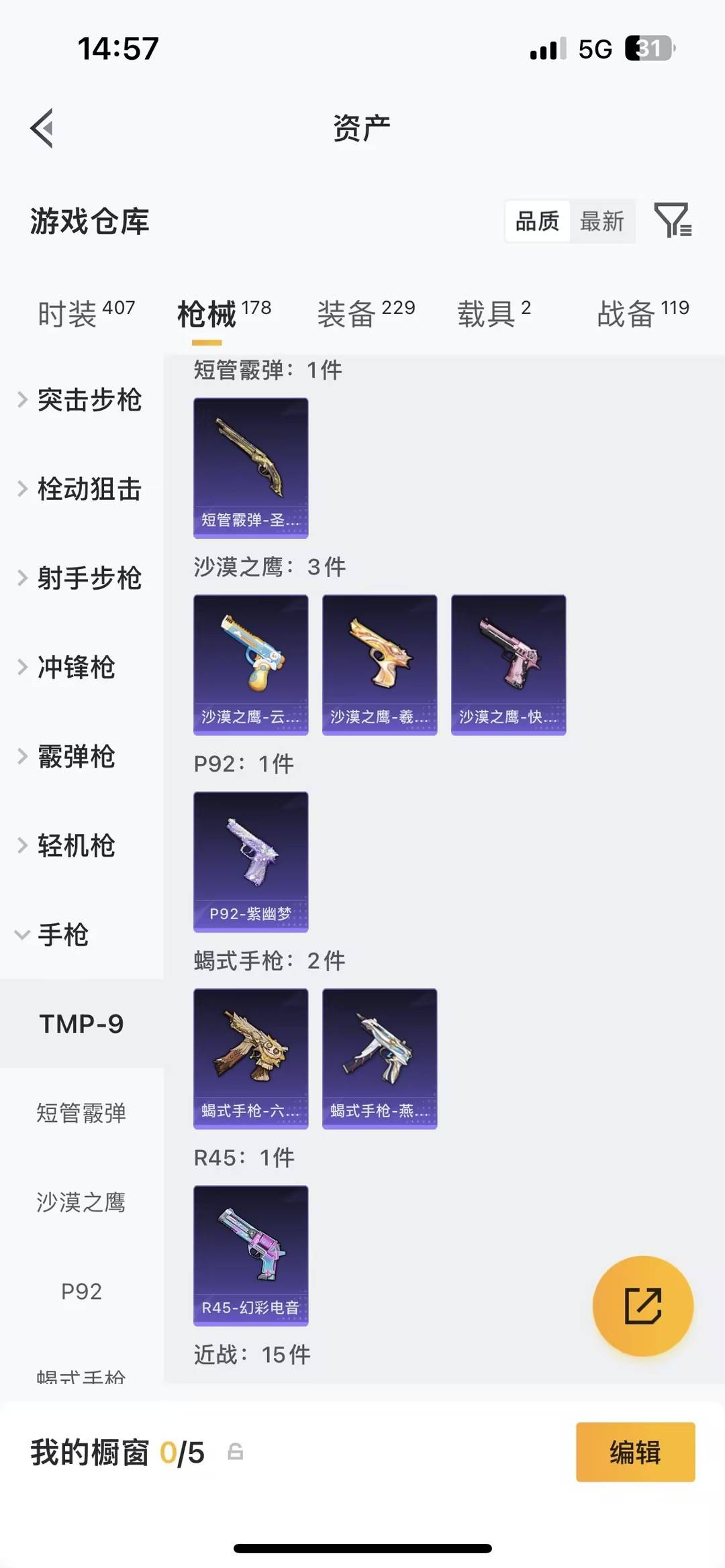Select 沙漠之鹰 in the sidebar list

click(x=81, y=1202)
